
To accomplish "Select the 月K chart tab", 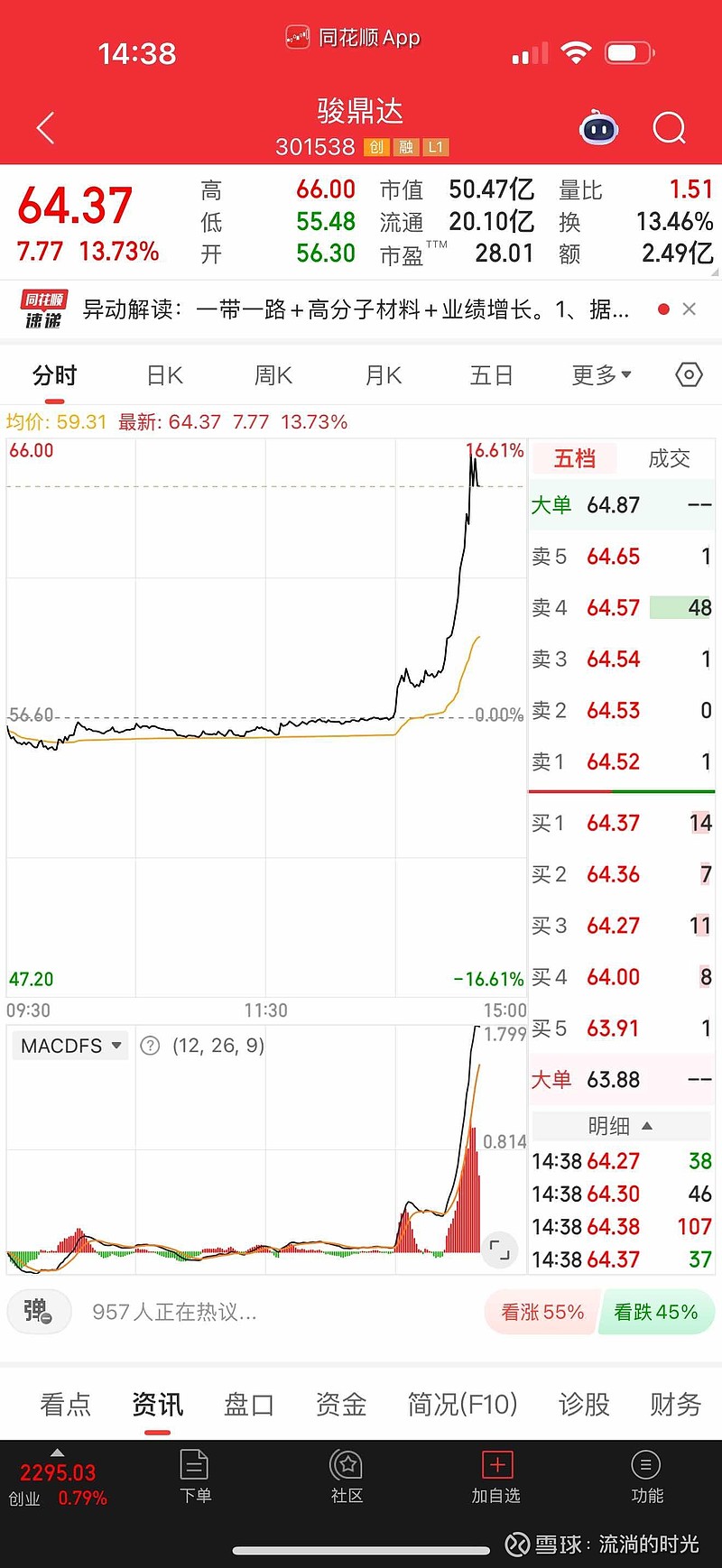I will [384, 375].
